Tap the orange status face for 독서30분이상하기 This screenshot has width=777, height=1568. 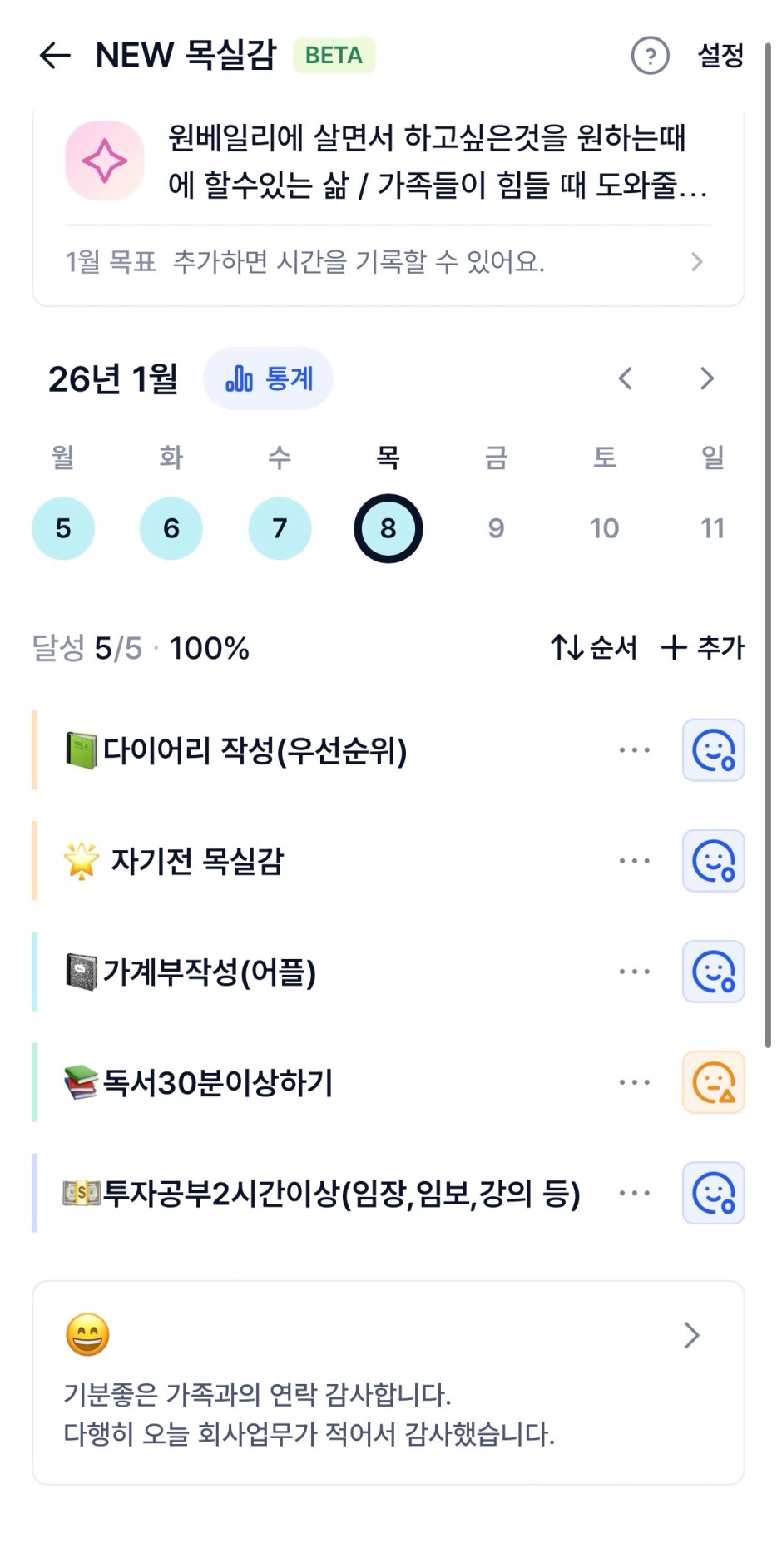pos(713,1082)
